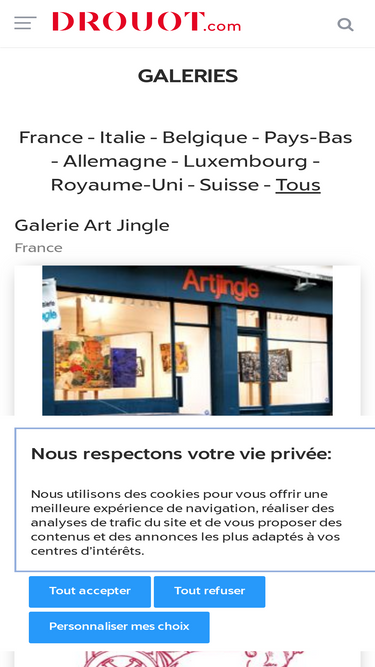The image size is (375, 667).
Task: Filter galleries by France
Action: click(x=51, y=138)
